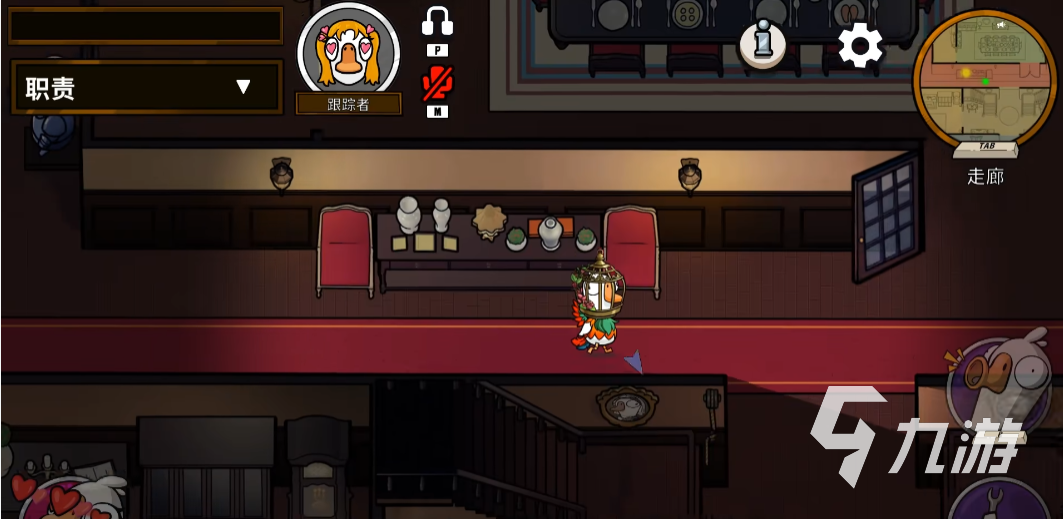Expand the 职责 dropdown
This screenshot has height=519, width=1063.
coord(146,87)
